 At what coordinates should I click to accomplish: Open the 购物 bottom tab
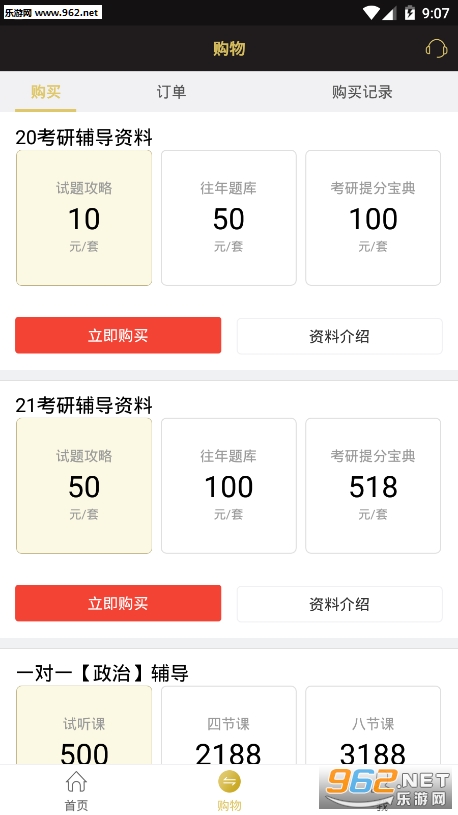click(229, 790)
